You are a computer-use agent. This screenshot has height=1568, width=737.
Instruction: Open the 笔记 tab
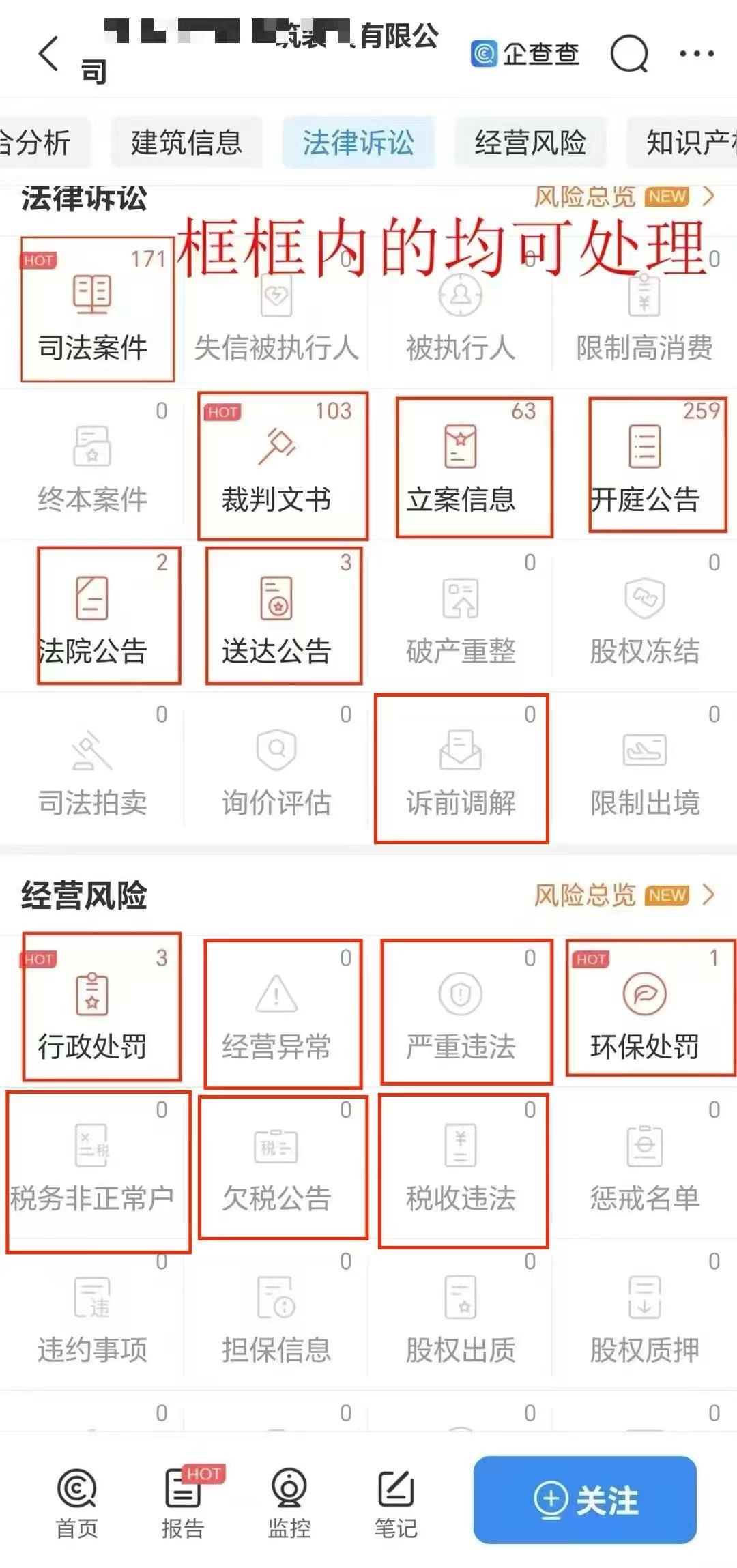click(x=396, y=1502)
